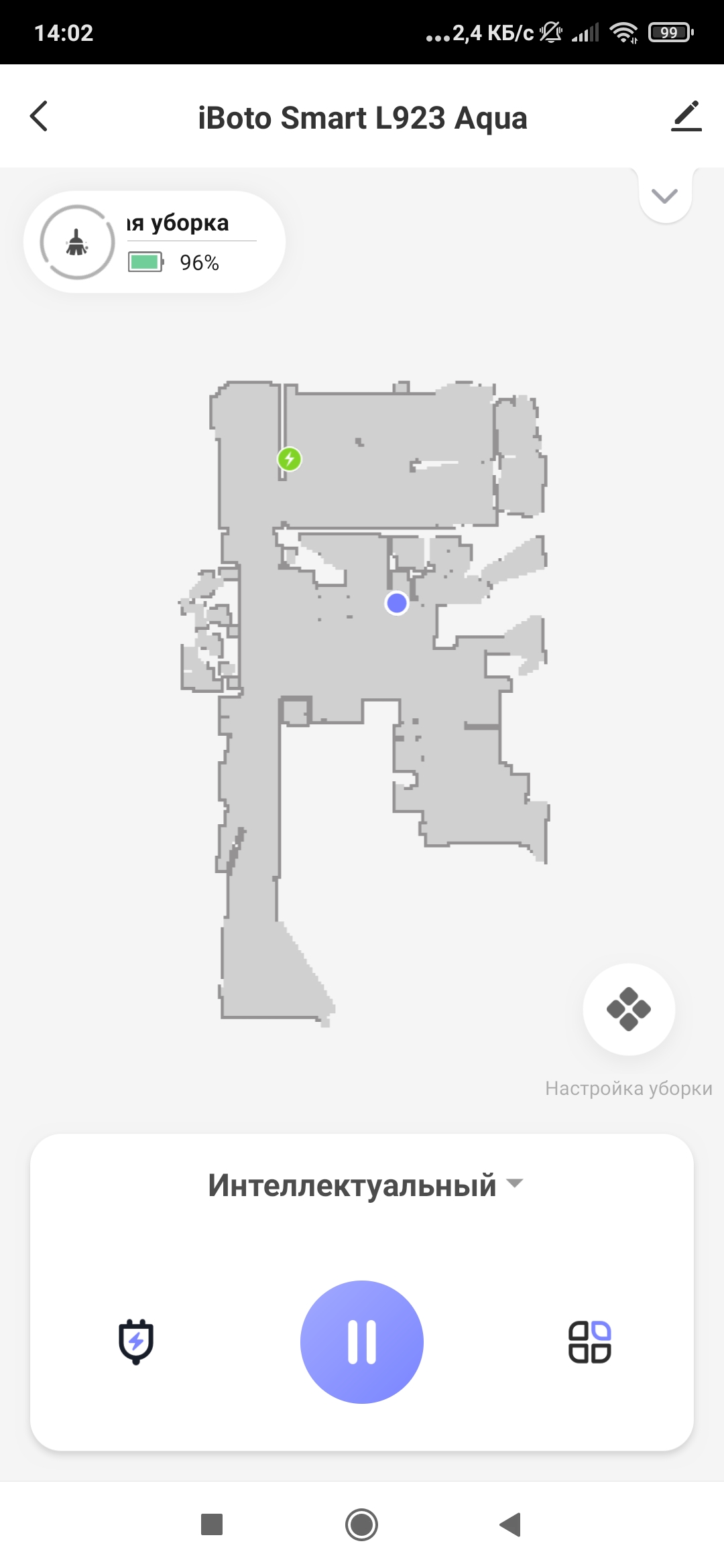Open the room zones selection icon
The image size is (724, 1568).
[x=589, y=1342]
